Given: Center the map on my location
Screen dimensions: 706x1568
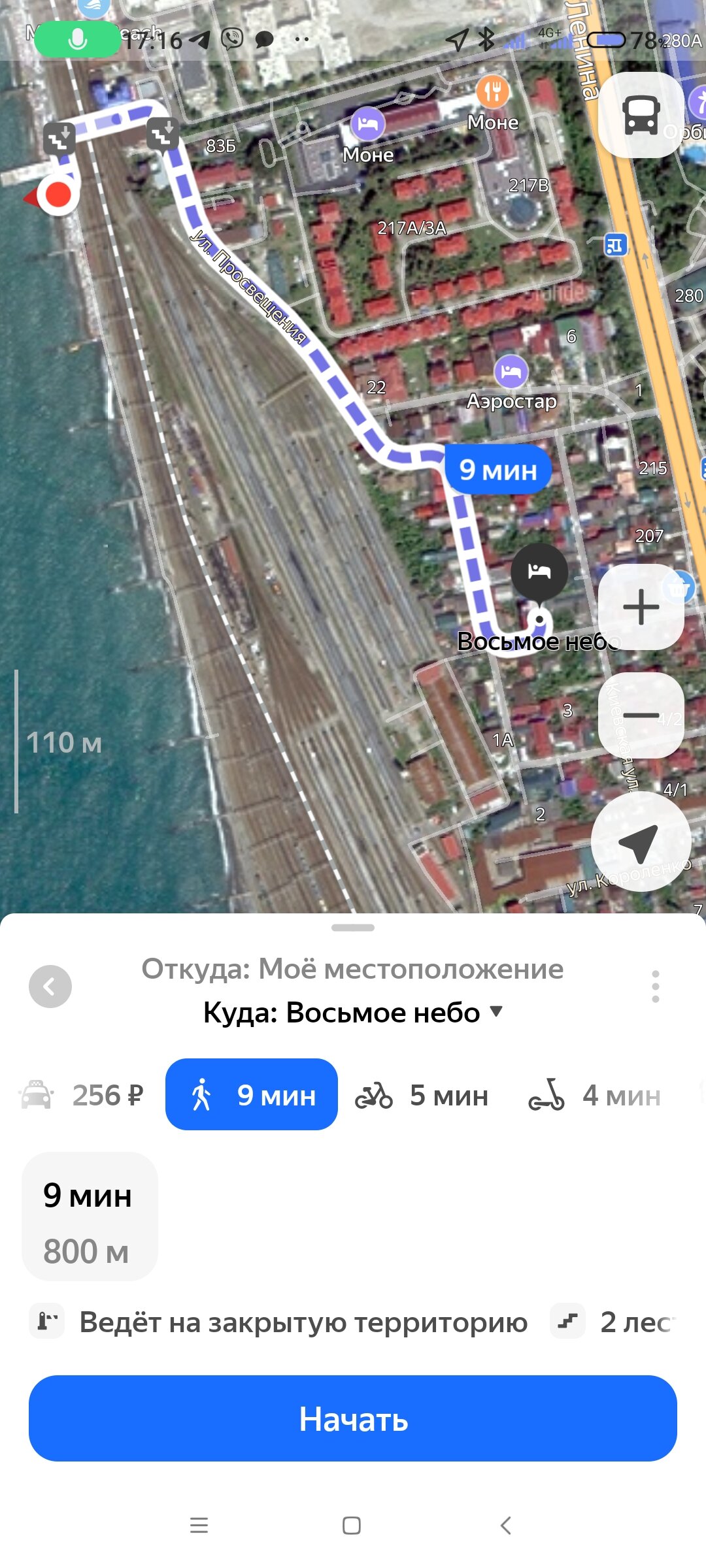Looking at the screenshot, I should coord(641,841).
